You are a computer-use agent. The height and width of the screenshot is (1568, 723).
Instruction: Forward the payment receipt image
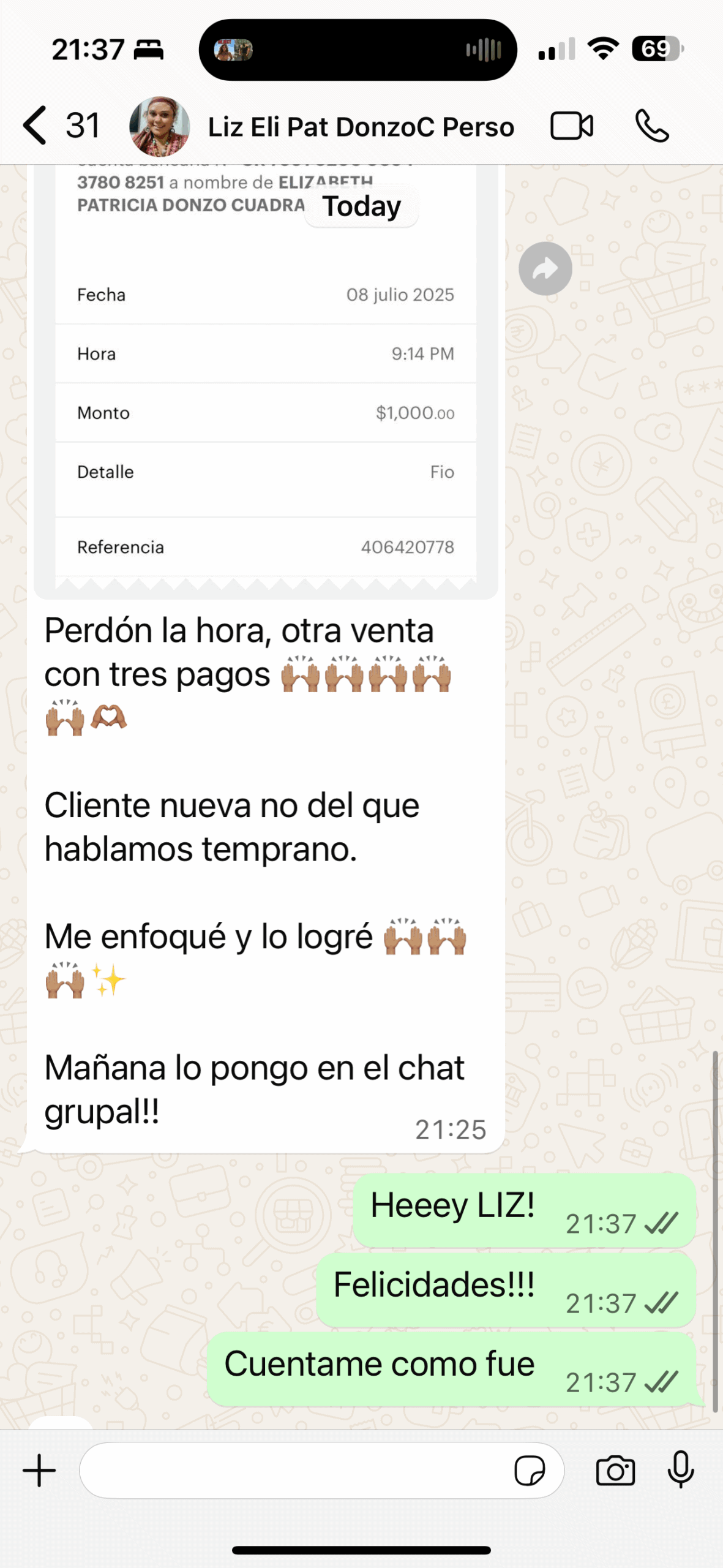[x=545, y=269]
